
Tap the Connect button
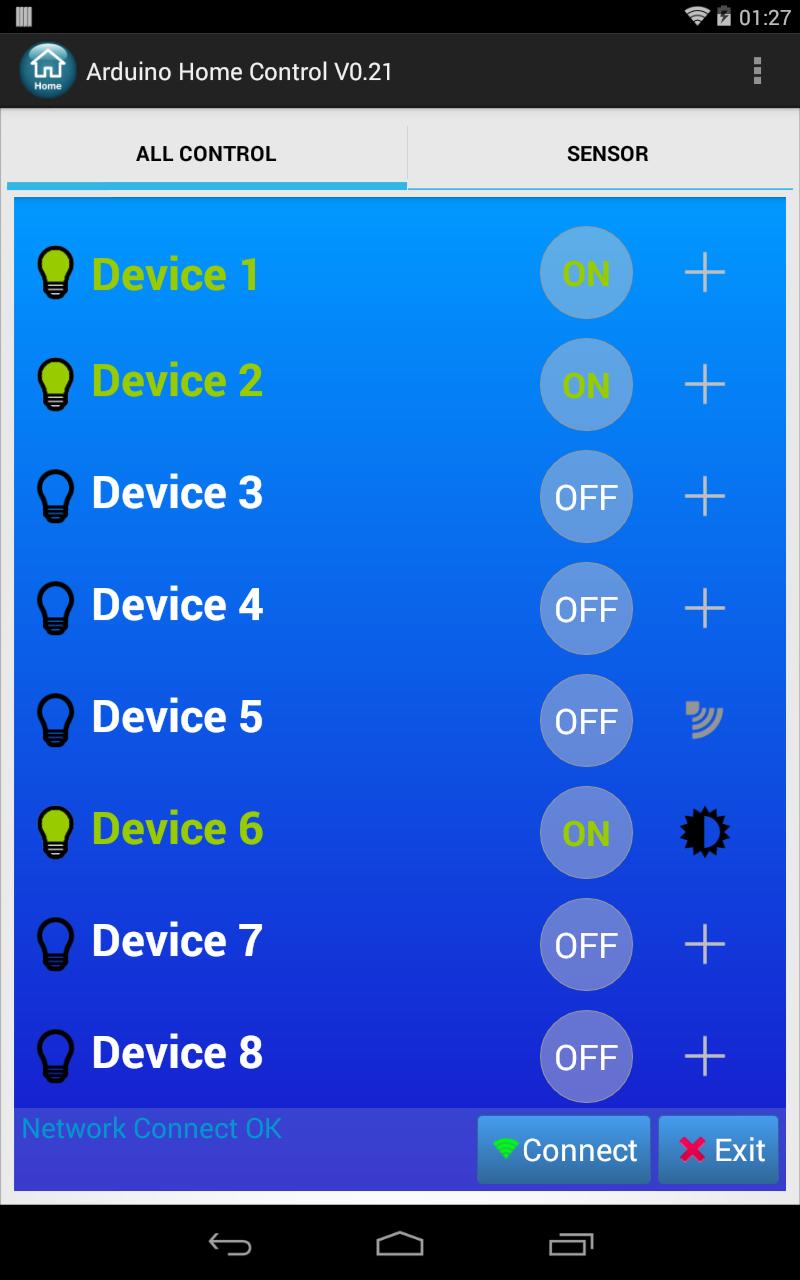(x=564, y=1150)
